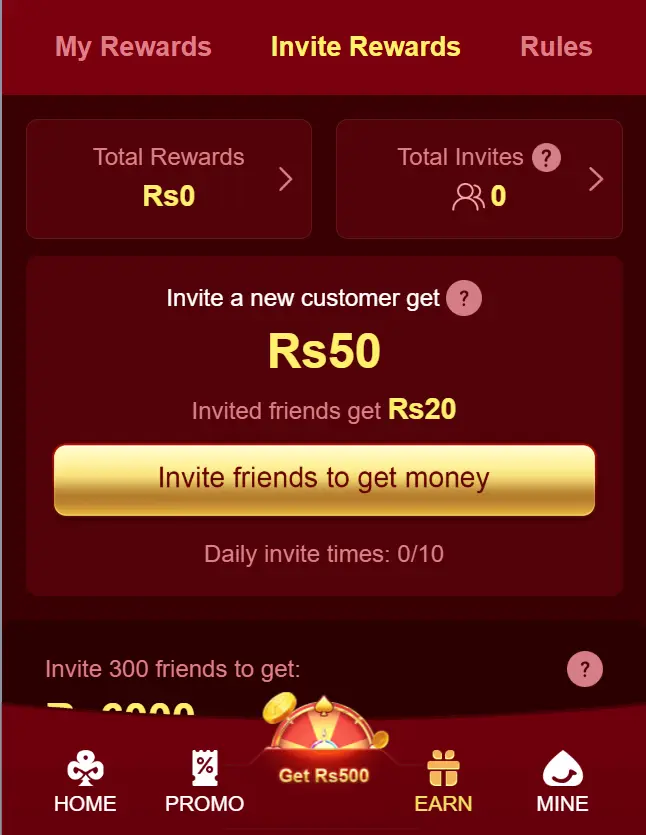Switch to the My Rewards tab
The width and height of the screenshot is (646, 835).
pos(133,47)
